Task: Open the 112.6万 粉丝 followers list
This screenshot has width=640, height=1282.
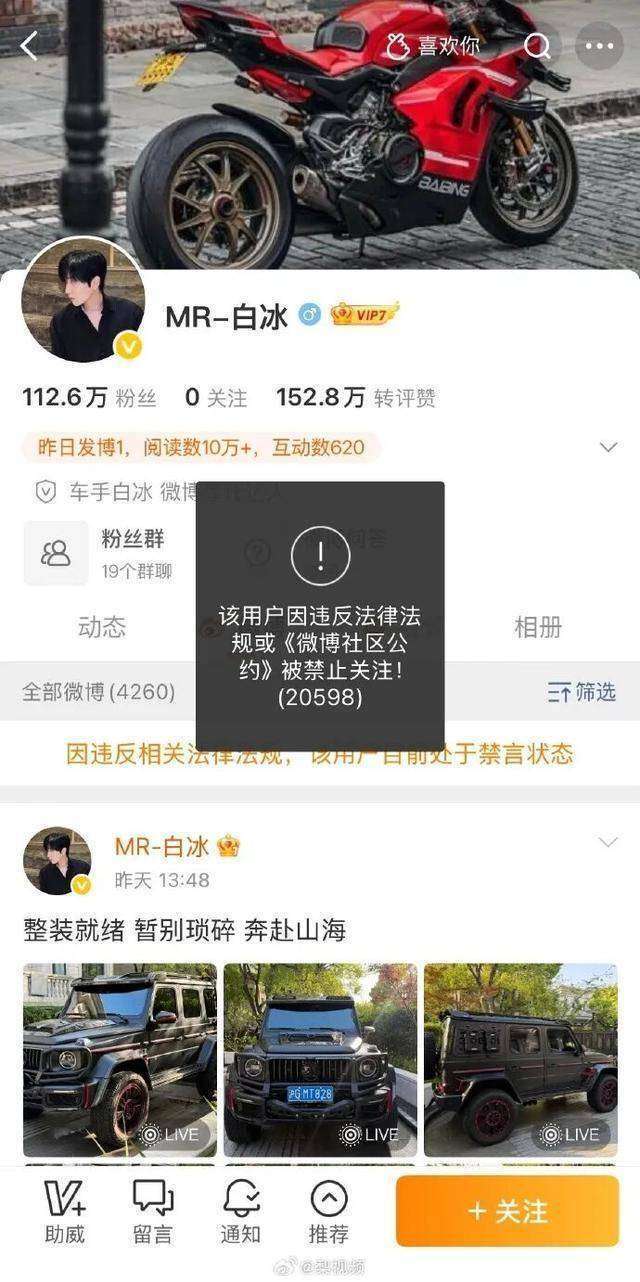Action: 89,398
